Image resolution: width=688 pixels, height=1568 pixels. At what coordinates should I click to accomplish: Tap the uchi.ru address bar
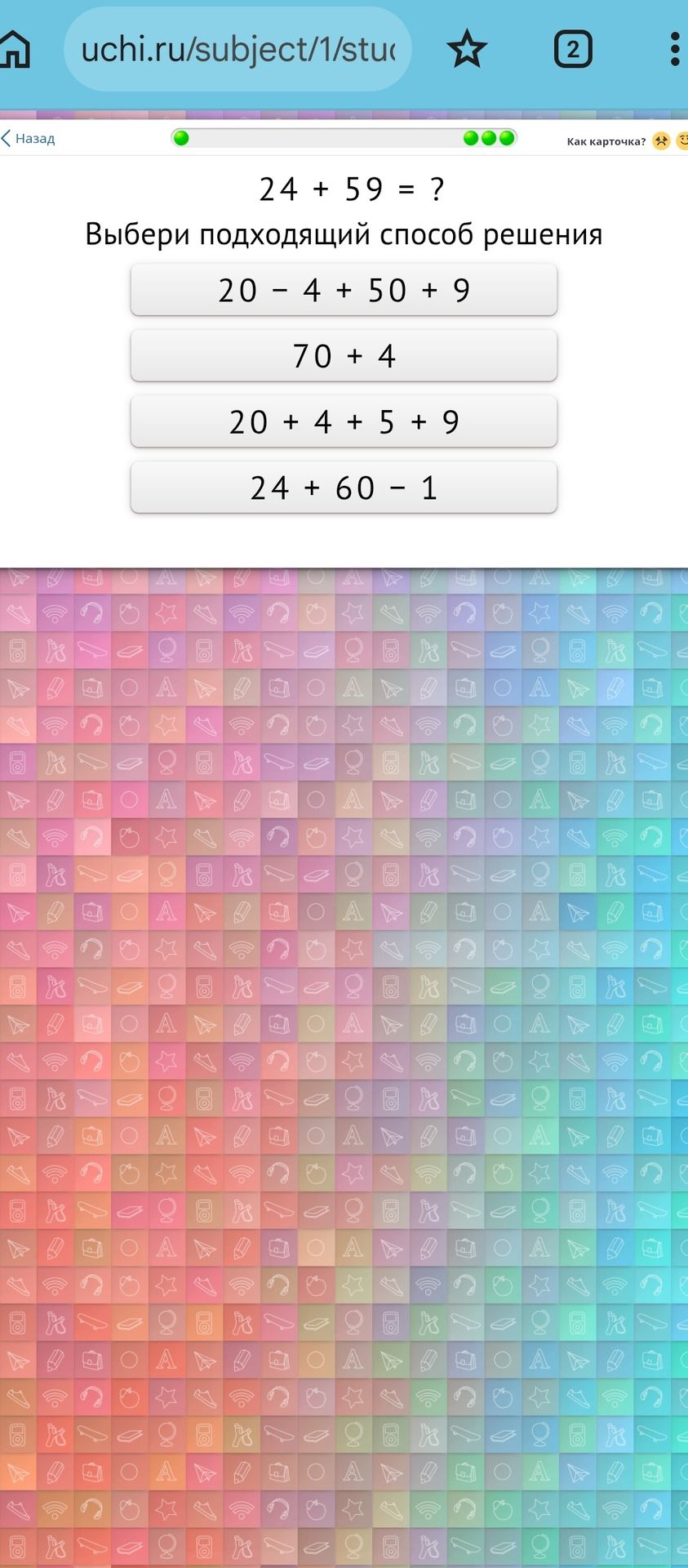[x=237, y=49]
